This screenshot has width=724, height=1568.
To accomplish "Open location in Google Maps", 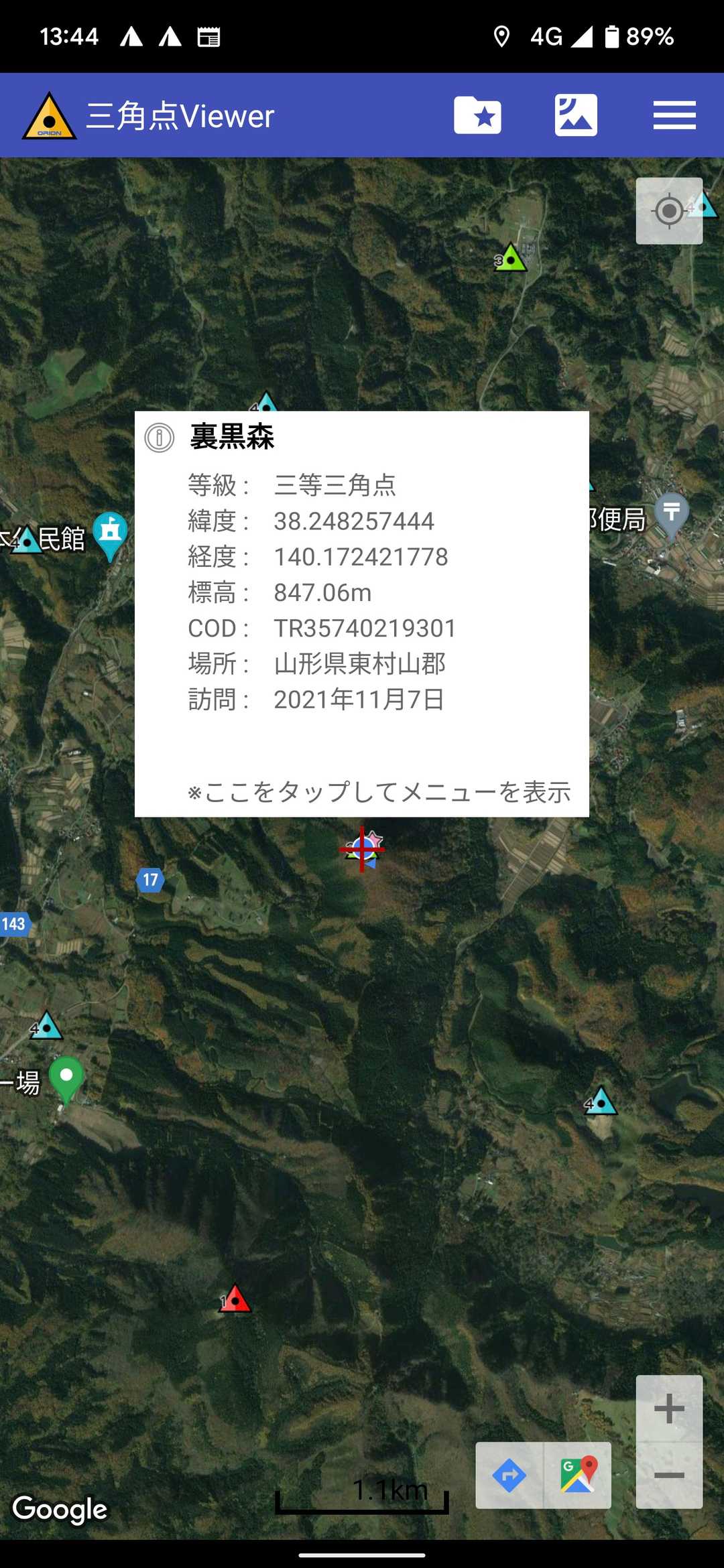I will [578, 1476].
